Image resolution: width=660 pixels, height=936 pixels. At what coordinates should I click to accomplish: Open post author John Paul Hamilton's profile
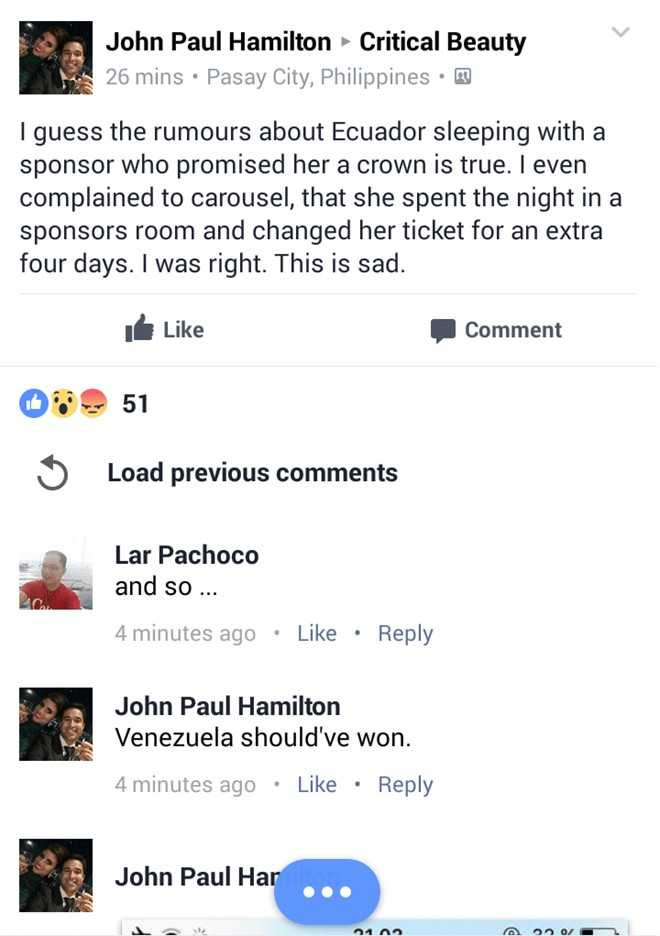click(218, 42)
